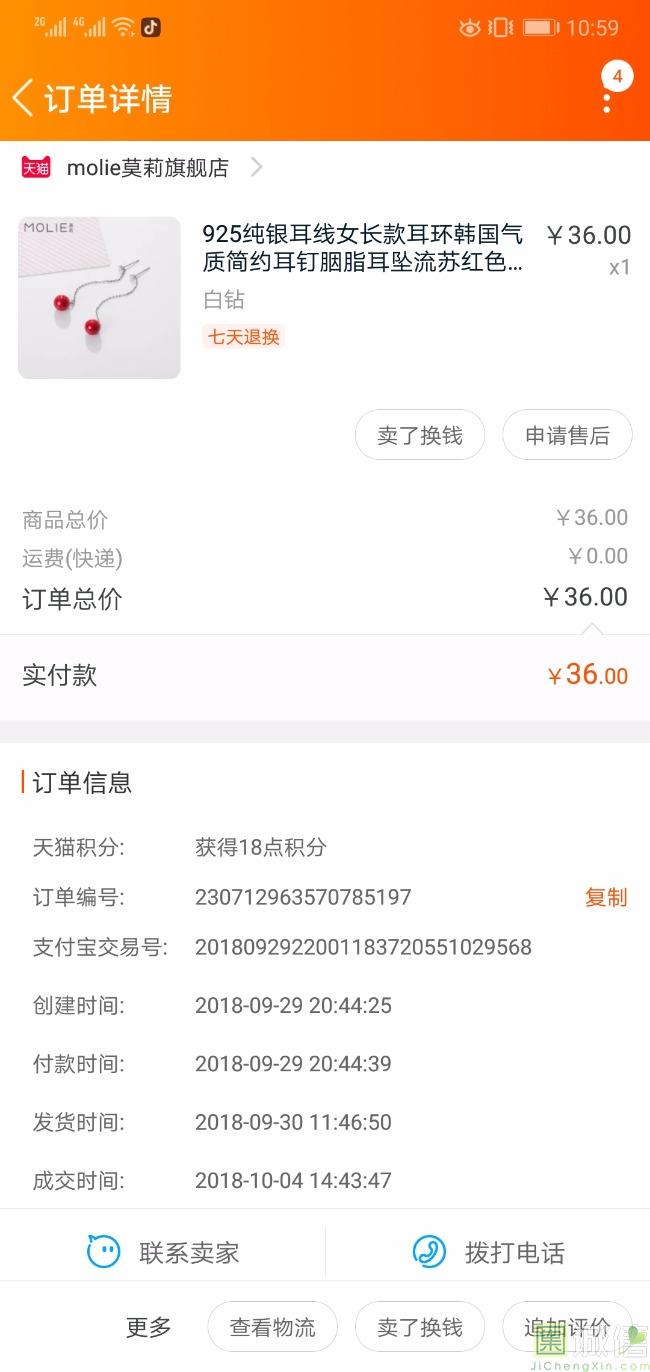Screen dimensions: 650x1372
Task: Open the three-dot overflow menu
Action: [x=607, y=100]
